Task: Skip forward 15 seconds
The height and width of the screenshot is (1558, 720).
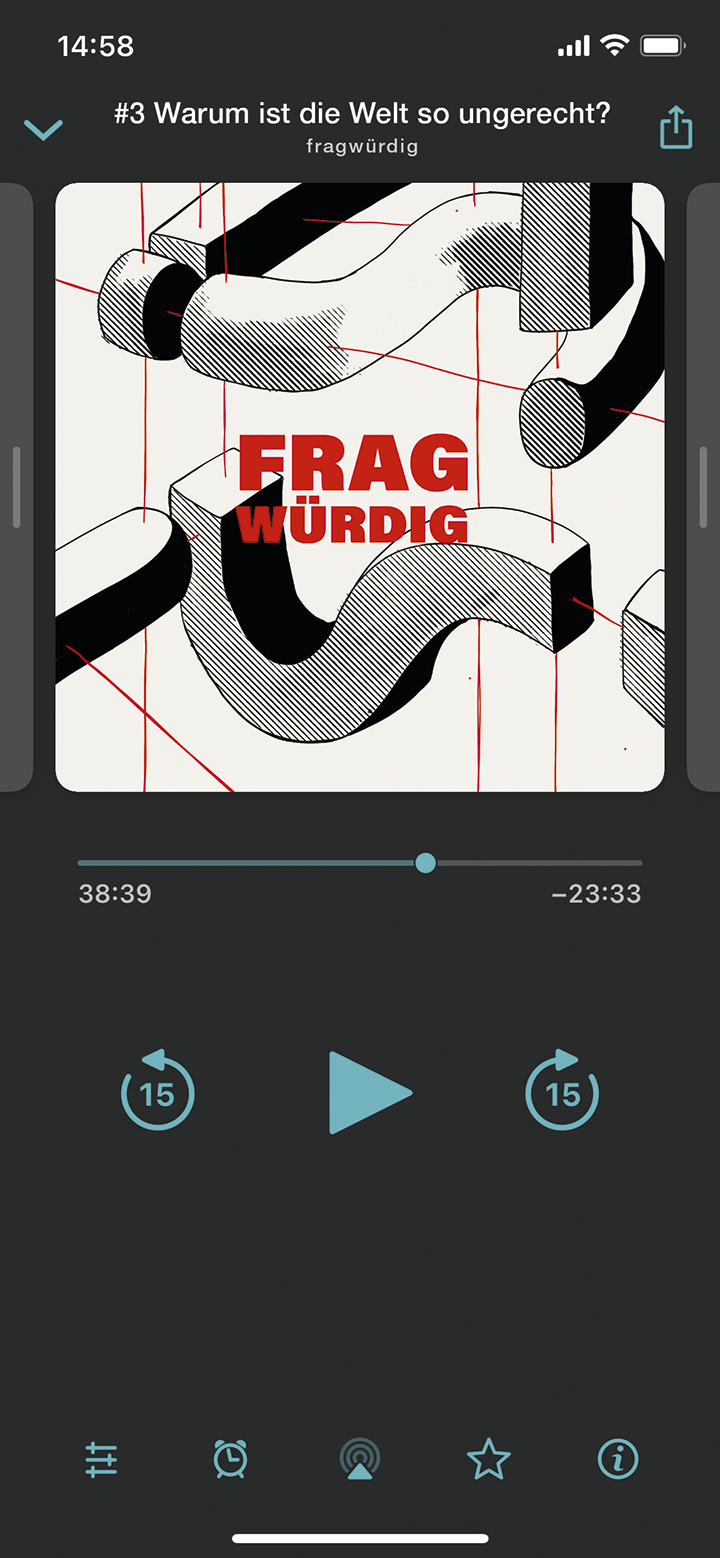Action: pos(562,1092)
